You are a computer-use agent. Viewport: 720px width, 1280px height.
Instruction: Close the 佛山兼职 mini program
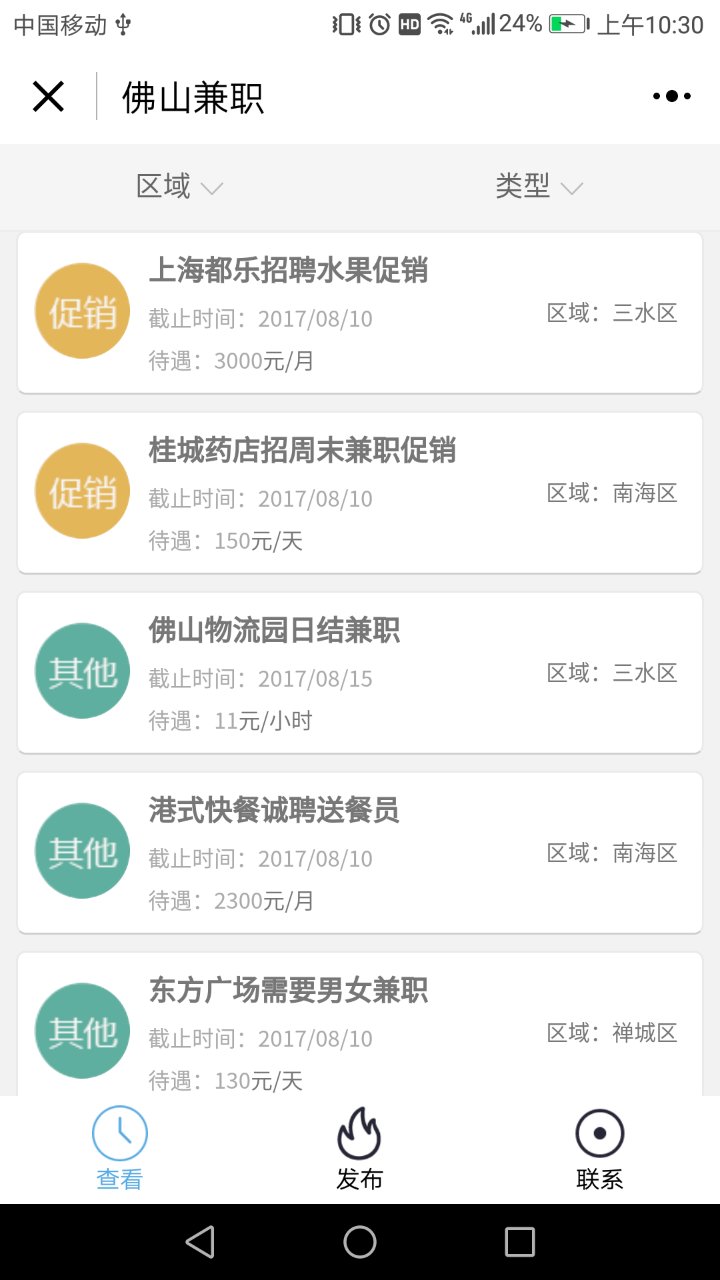tap(48, 97)
